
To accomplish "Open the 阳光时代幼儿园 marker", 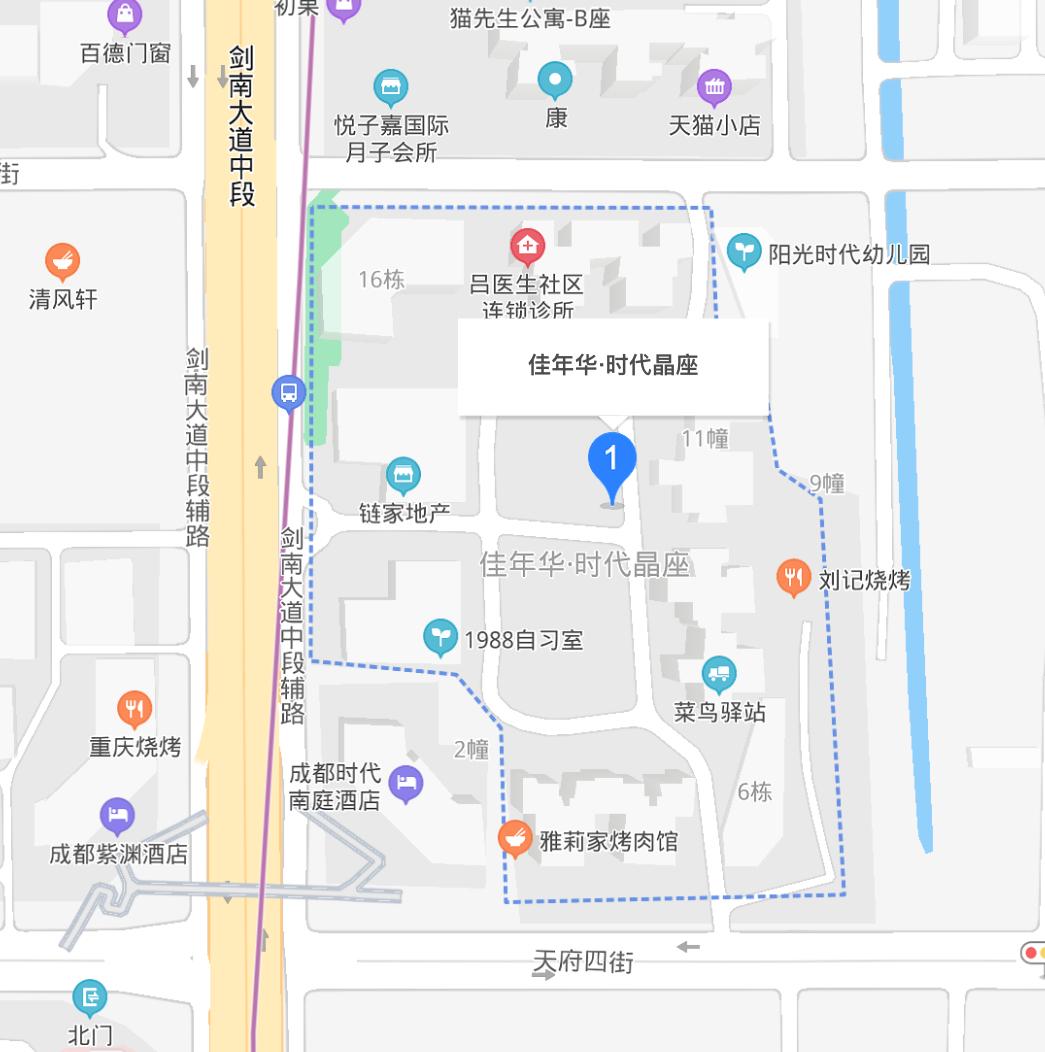I will tap(743, 252).
